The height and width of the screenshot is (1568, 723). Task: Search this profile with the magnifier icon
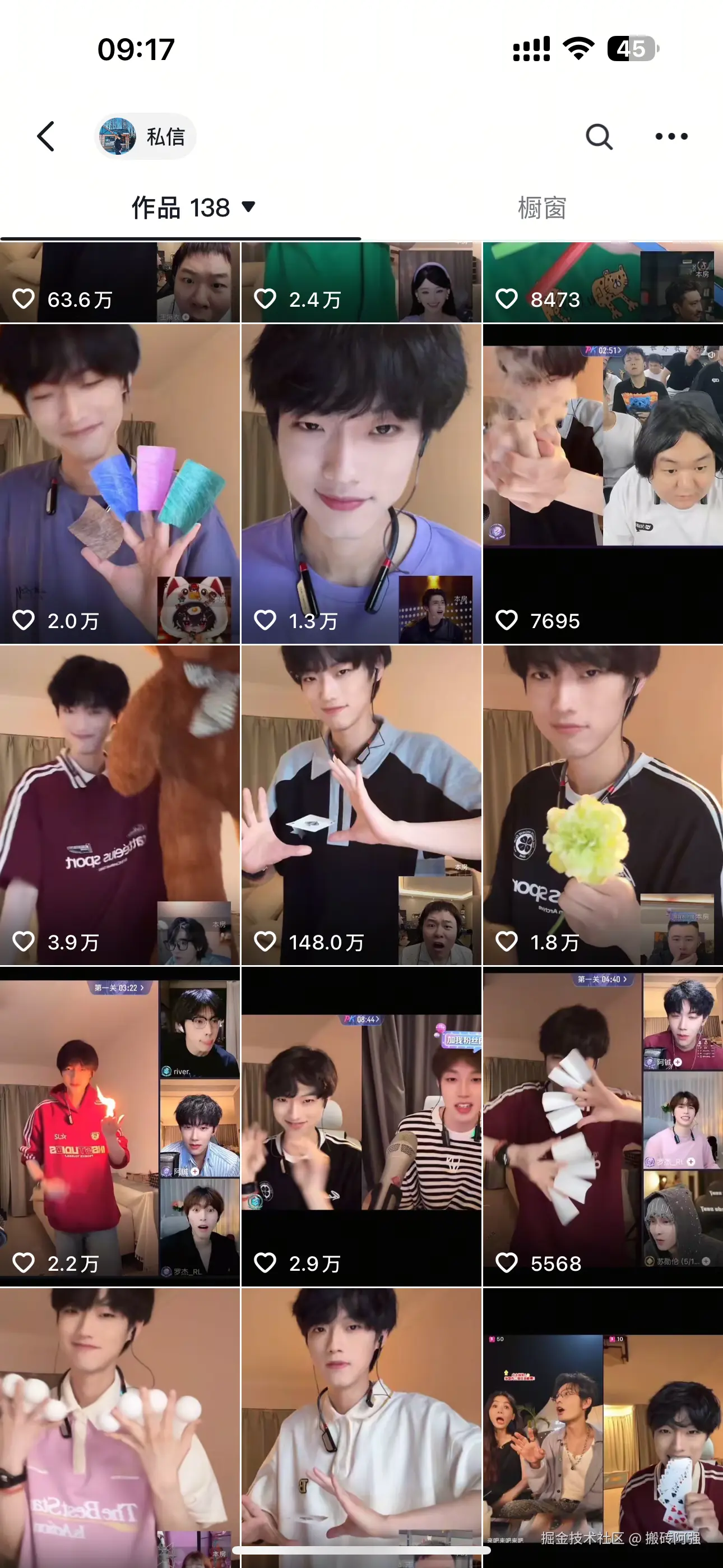coord(599,136)
